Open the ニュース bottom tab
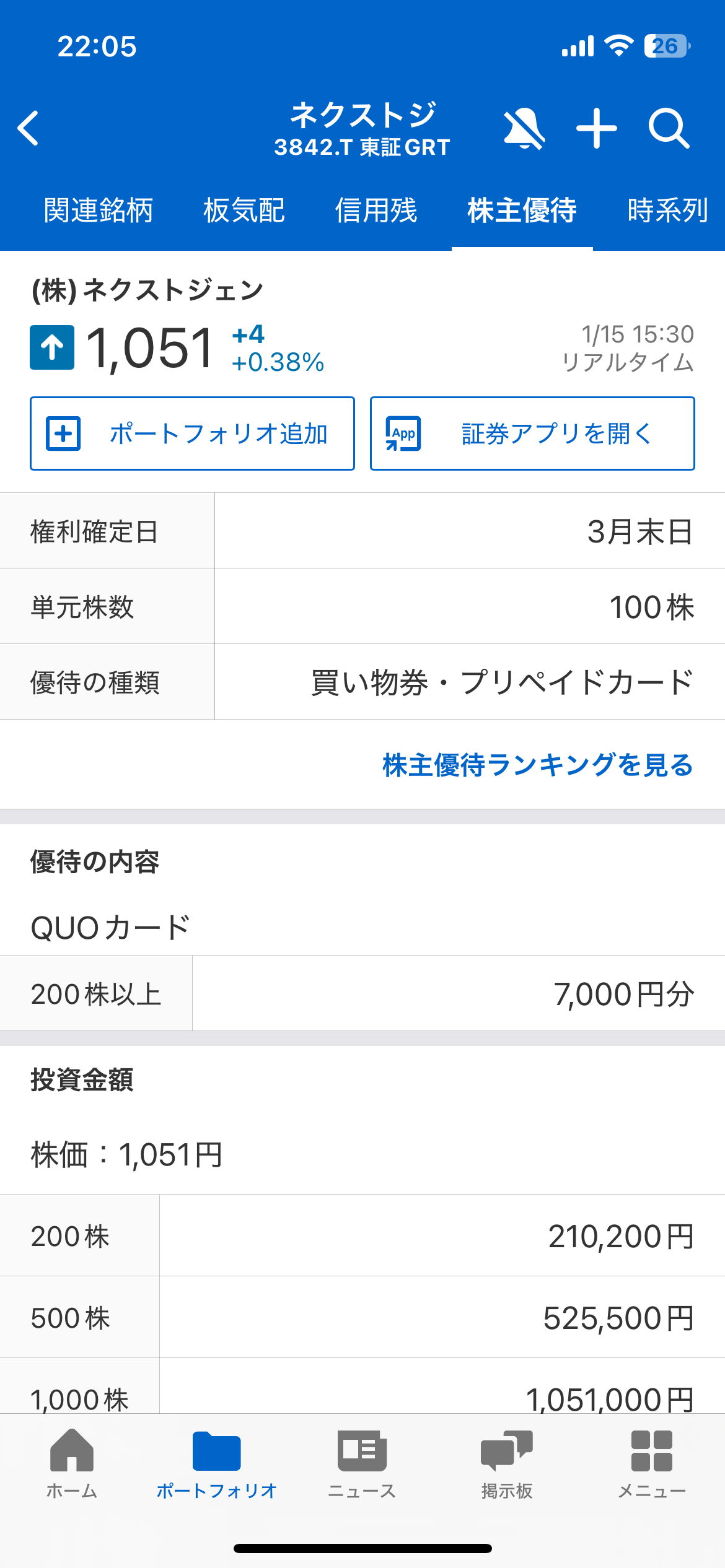This screenshot has width=725, height=1568. [x=362, y=1463]
